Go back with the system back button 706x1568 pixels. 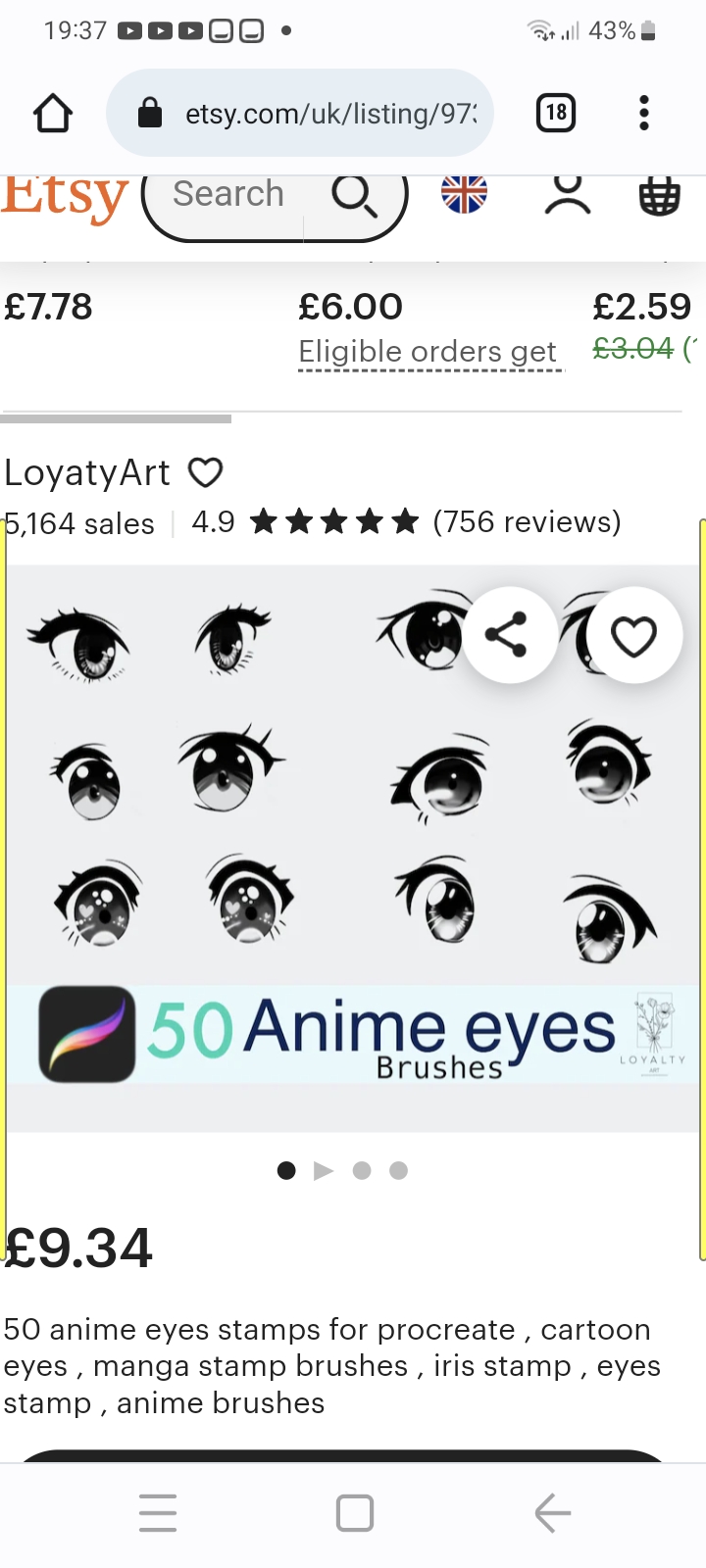tap(552, 1513)
